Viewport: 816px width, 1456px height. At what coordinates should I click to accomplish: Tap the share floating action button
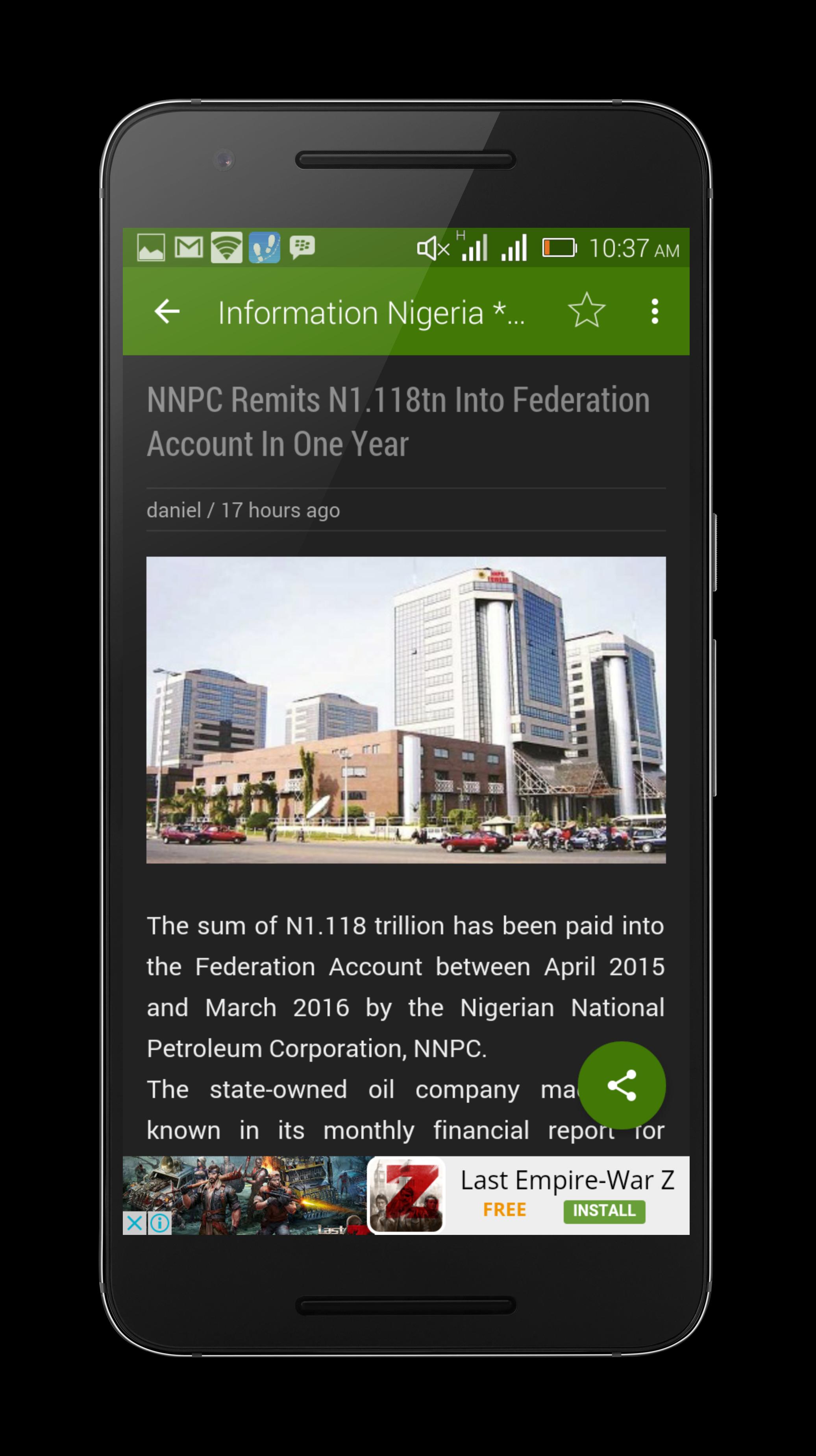tap(623, 1085)
